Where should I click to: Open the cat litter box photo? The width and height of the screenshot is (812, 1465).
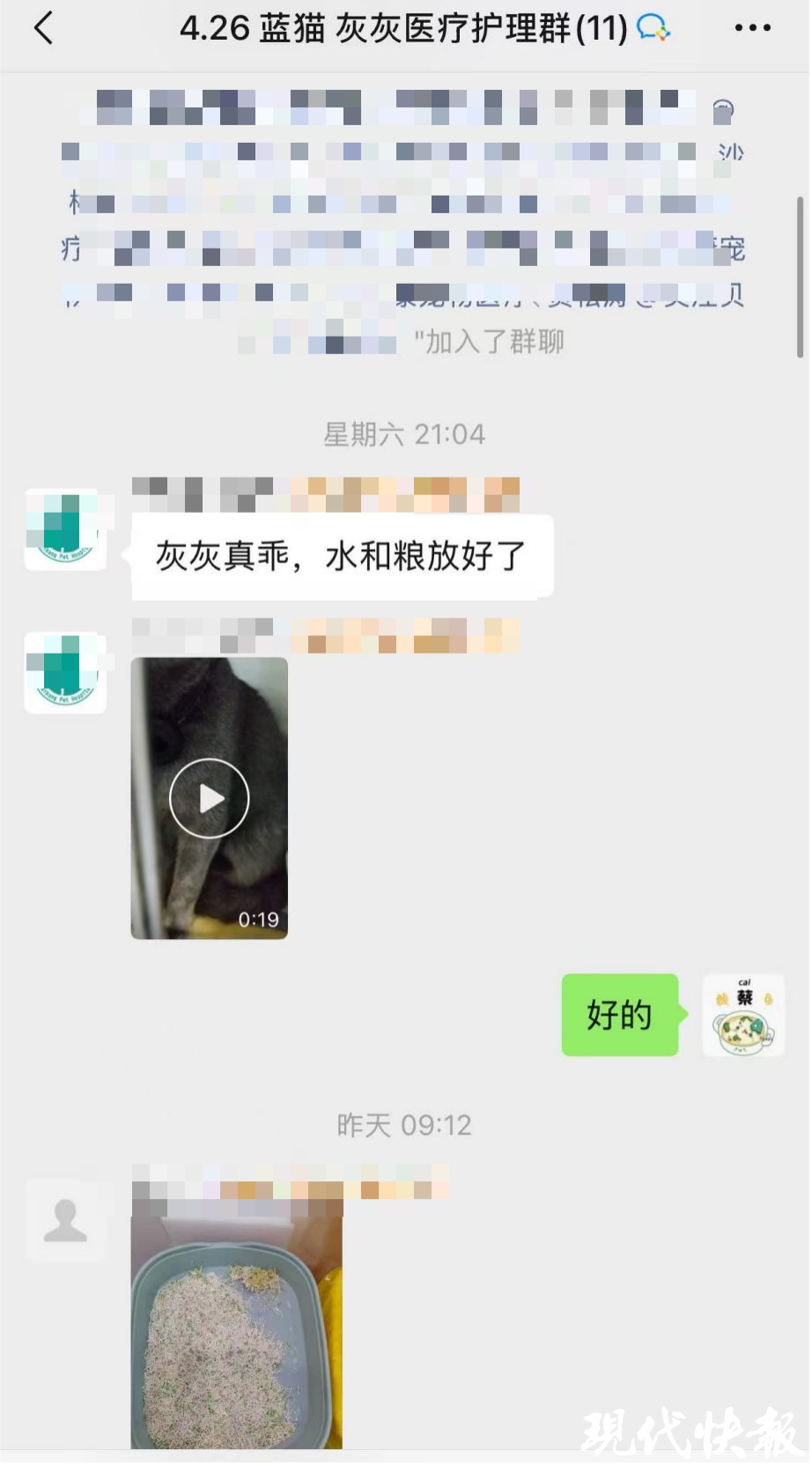coord(237,1332)
